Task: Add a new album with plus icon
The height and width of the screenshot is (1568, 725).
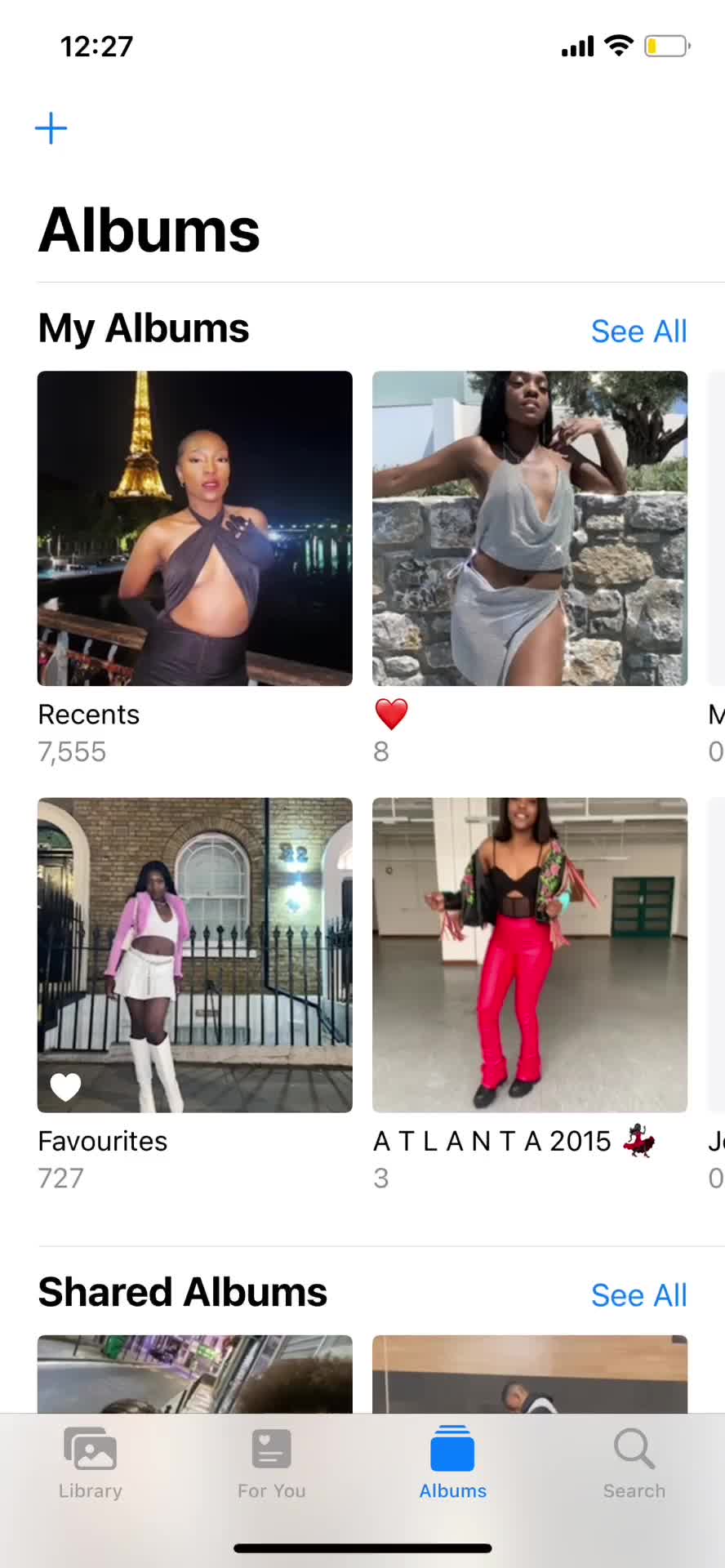Action: (x=51, y=128)
